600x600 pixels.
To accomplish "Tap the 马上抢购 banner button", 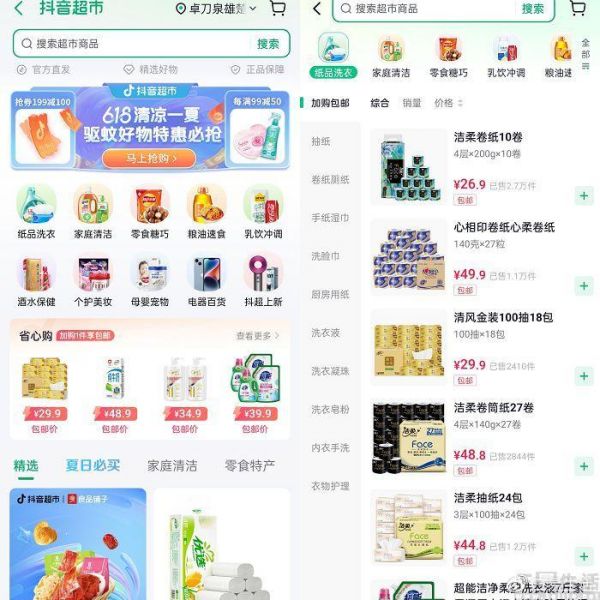I will tap(148, 158).
